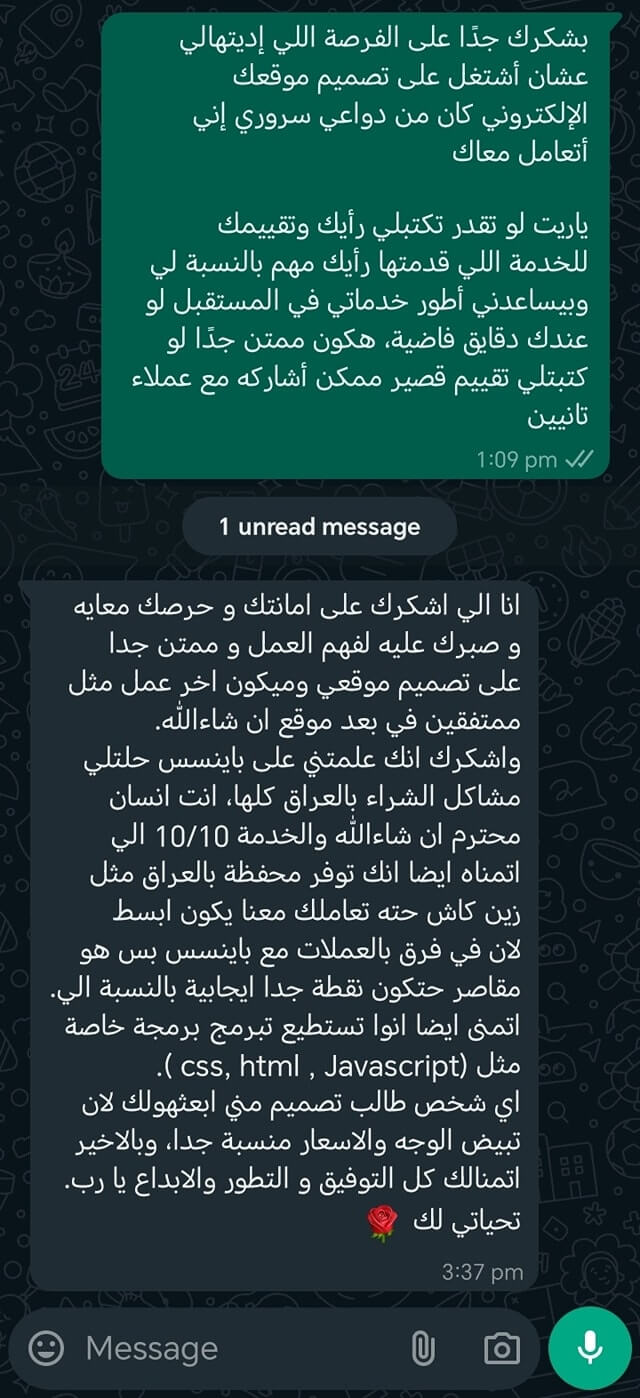Image resolution: width=640 pixels, height=1398 pixels.
Task: Focus the Message text field
Action: pos(230,1348)
